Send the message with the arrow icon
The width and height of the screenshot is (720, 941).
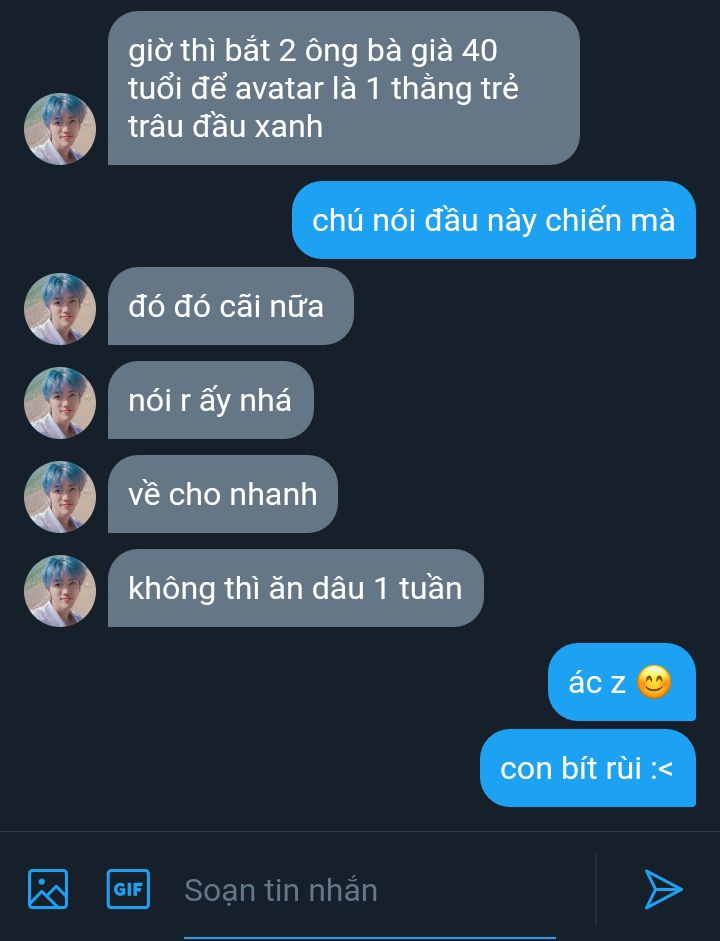[x=662, y=888]
